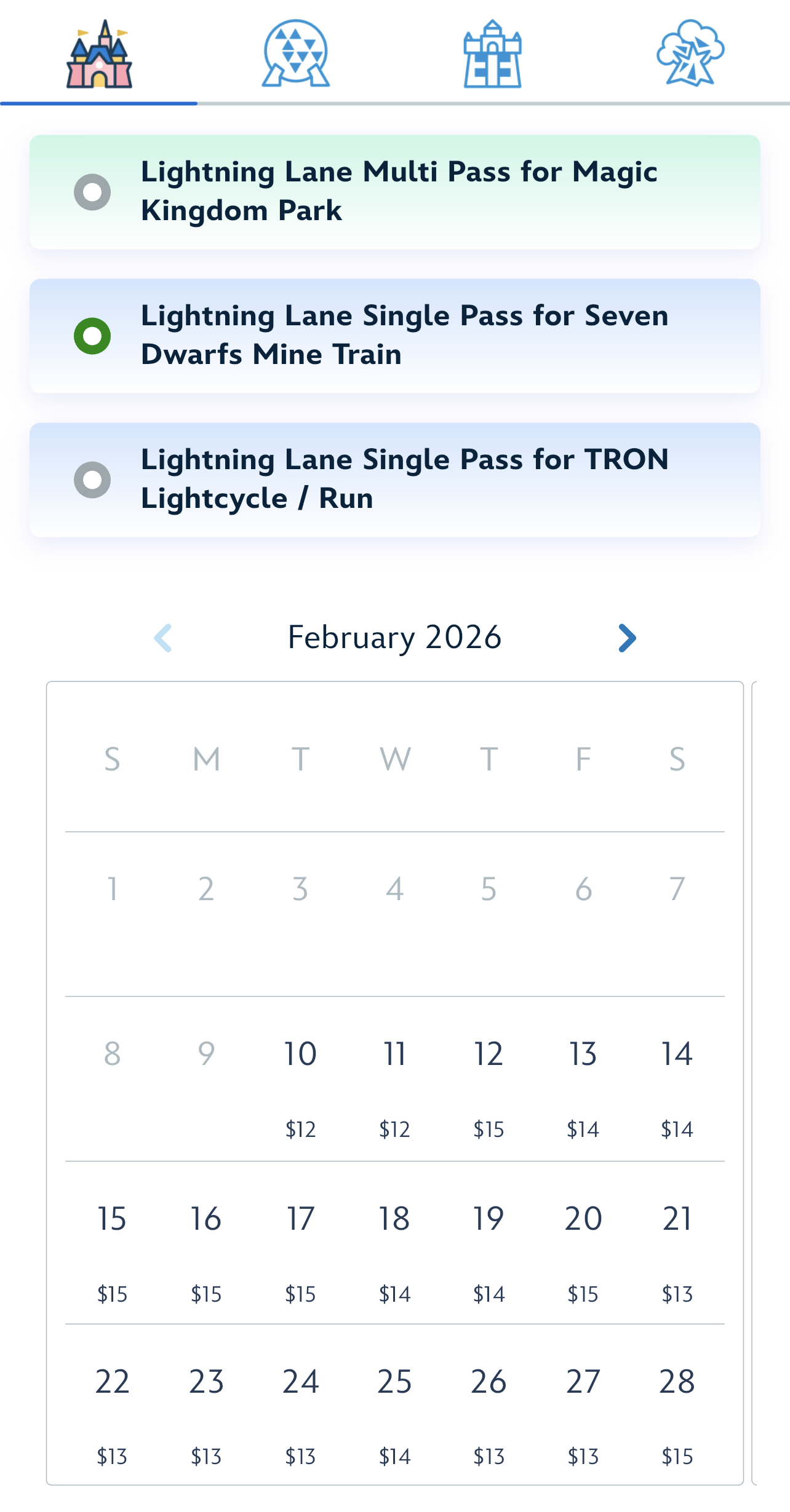Go to the next month
This screenshot has height=1512, width=790.
(x=626, y=638)
